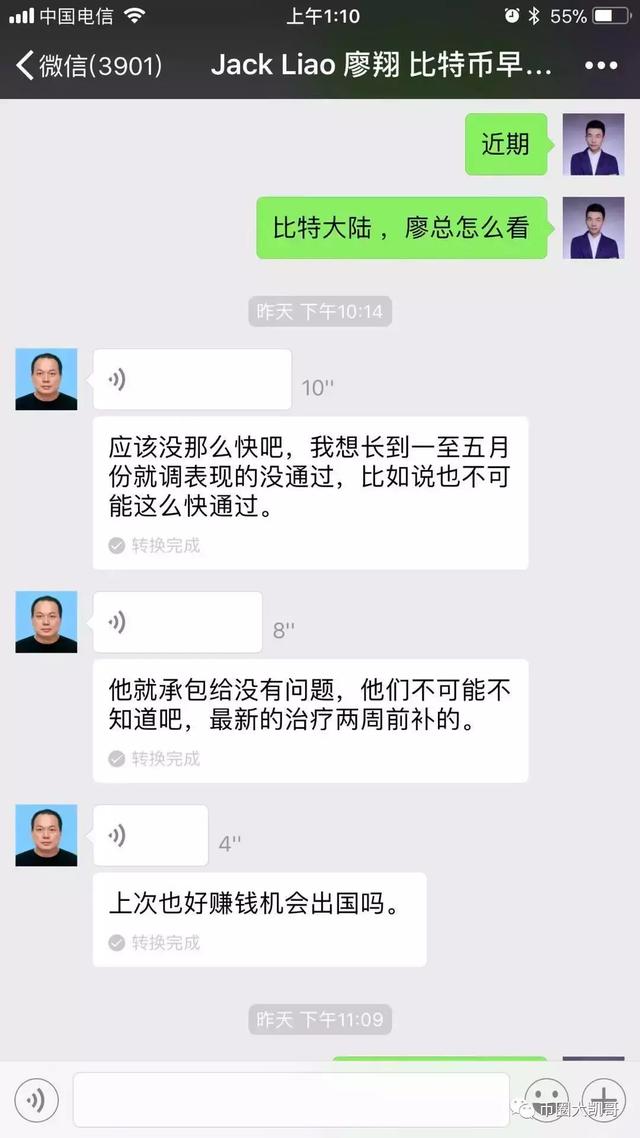Focus the message text input field
The image size is (640, 1138).
pos(291,1100)
